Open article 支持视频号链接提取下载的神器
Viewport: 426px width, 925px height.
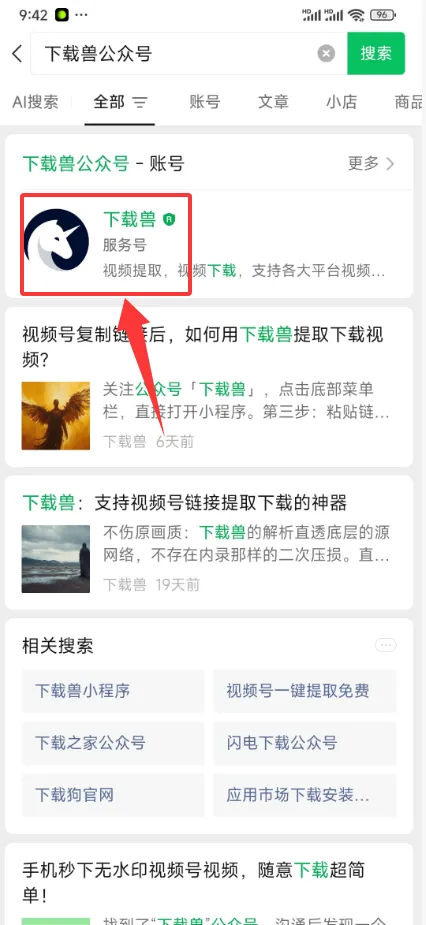coord(209,542)
